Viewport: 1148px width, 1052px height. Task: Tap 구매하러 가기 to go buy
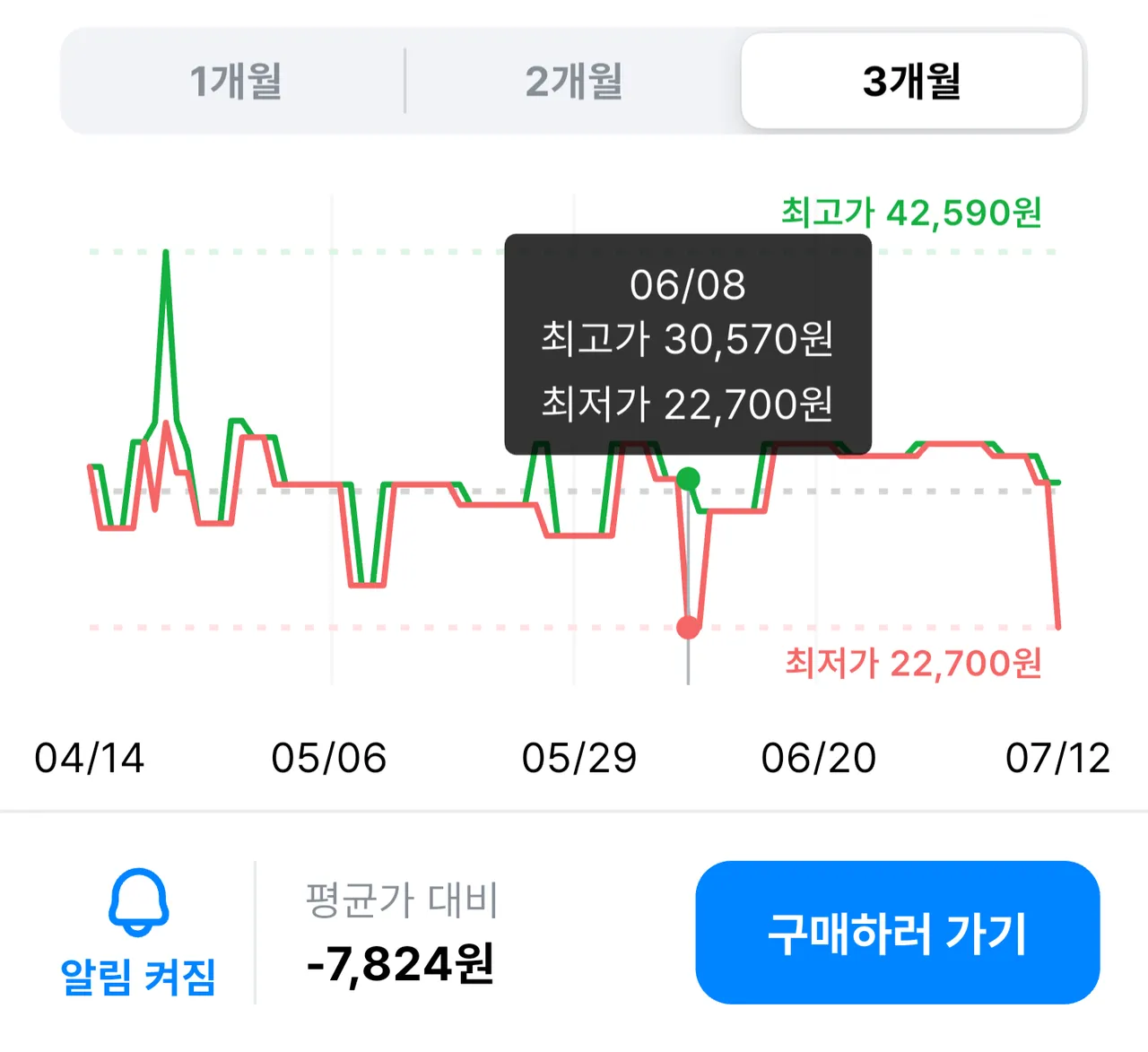tap(898, 933)
